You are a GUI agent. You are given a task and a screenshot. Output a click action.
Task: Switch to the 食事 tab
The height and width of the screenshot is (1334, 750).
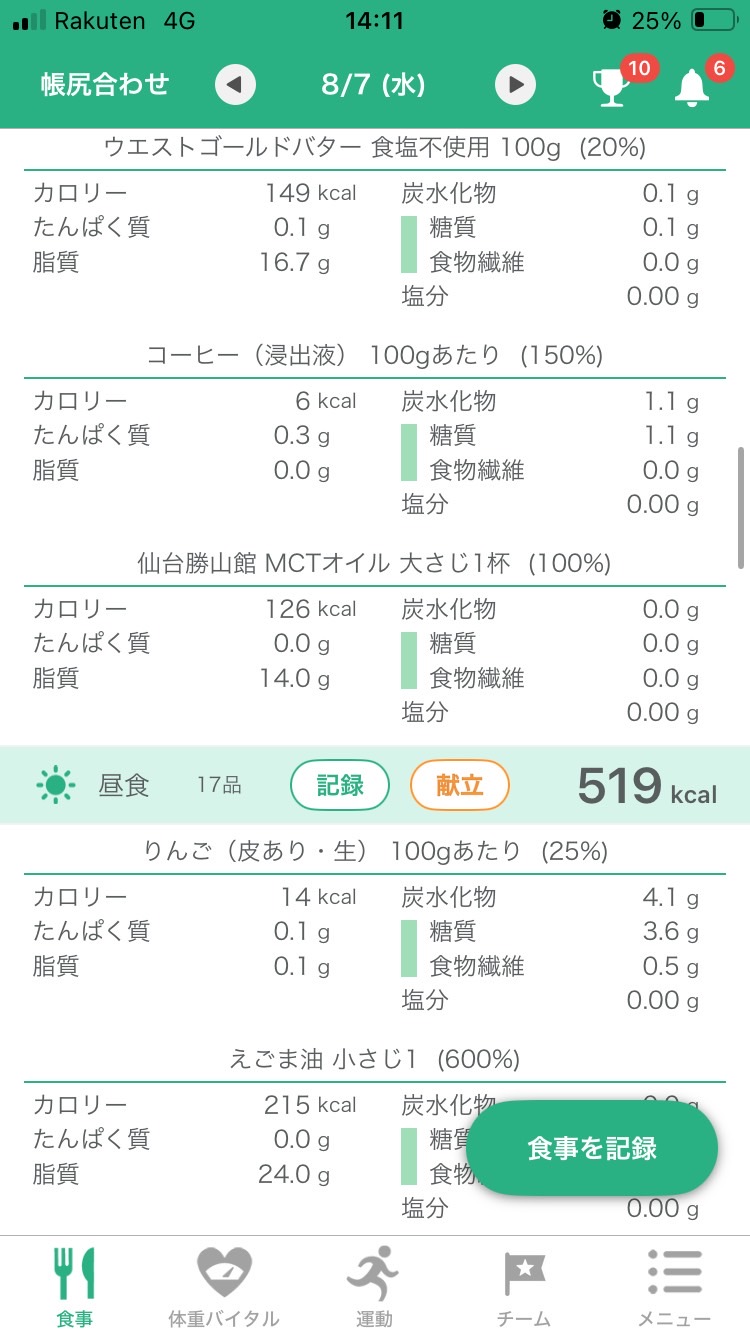pos(75,1286)
